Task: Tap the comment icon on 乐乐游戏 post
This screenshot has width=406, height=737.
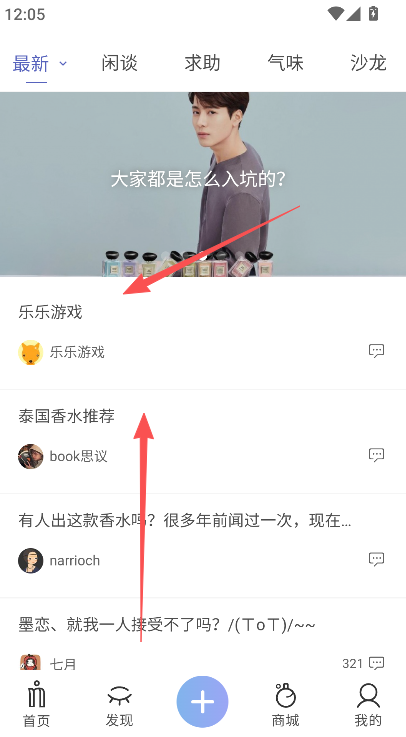Action: click(376, 351)
